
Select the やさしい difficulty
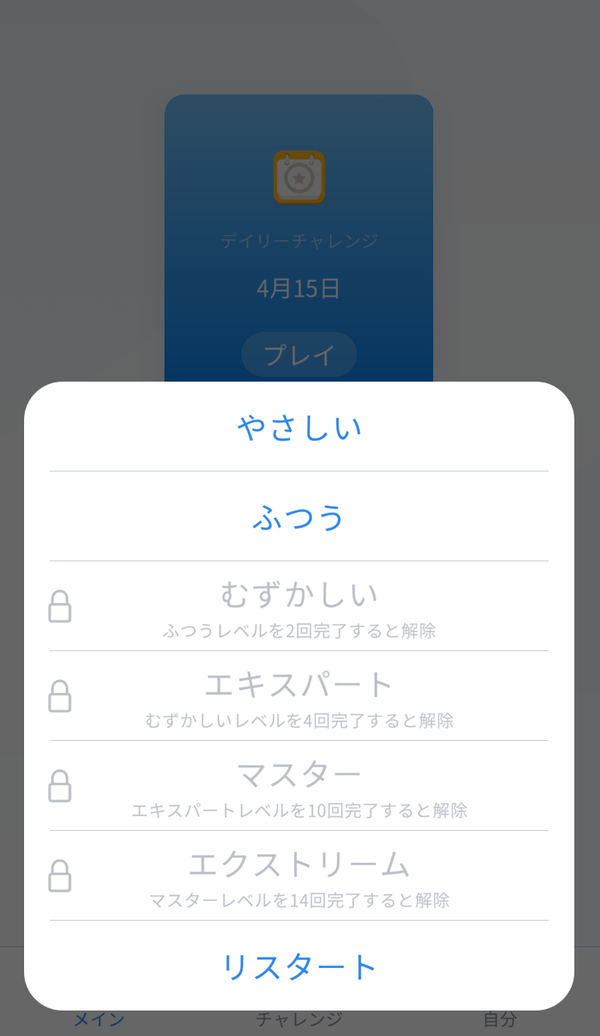click(299, 427)
